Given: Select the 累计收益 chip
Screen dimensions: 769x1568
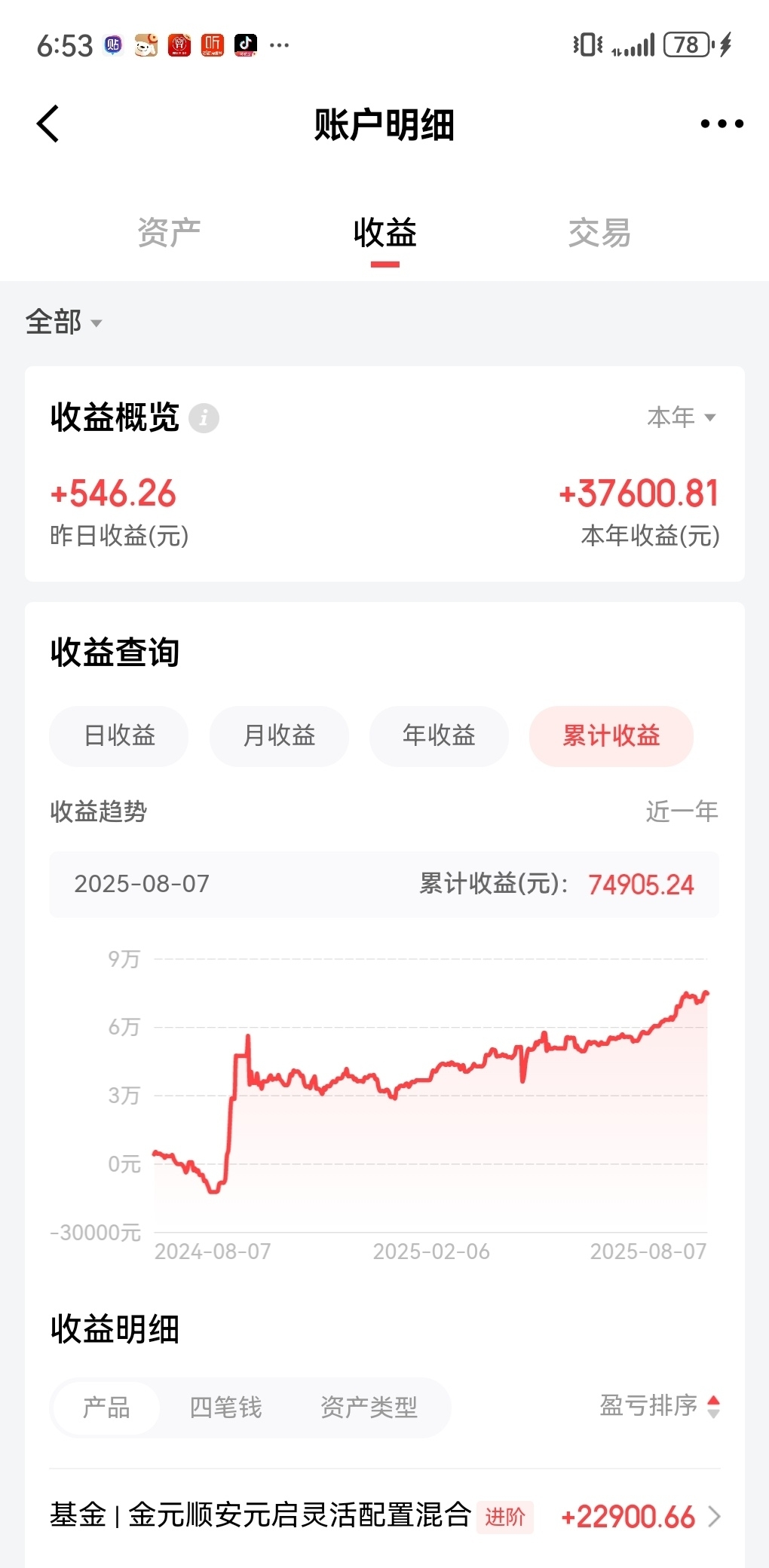Looking at the screenshot, I should (x=611, y=735).
